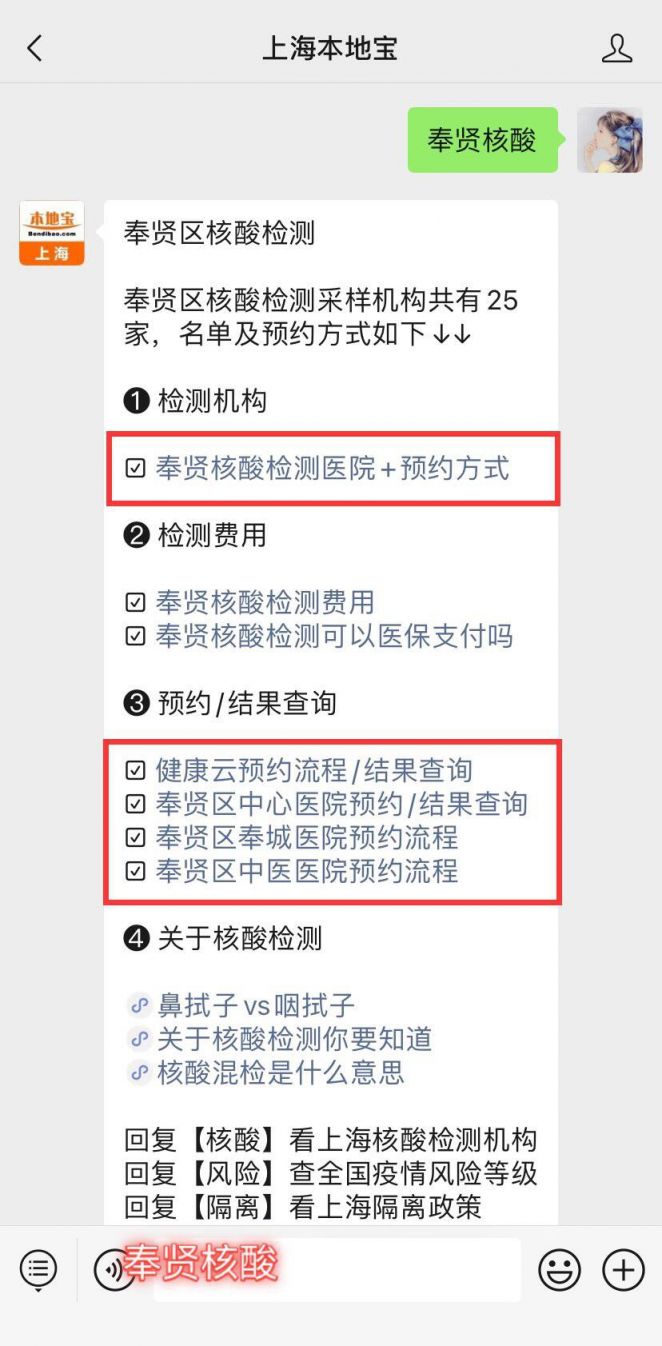
Task: Open 核酸混检是什么意思 article
Action: 280,1072
